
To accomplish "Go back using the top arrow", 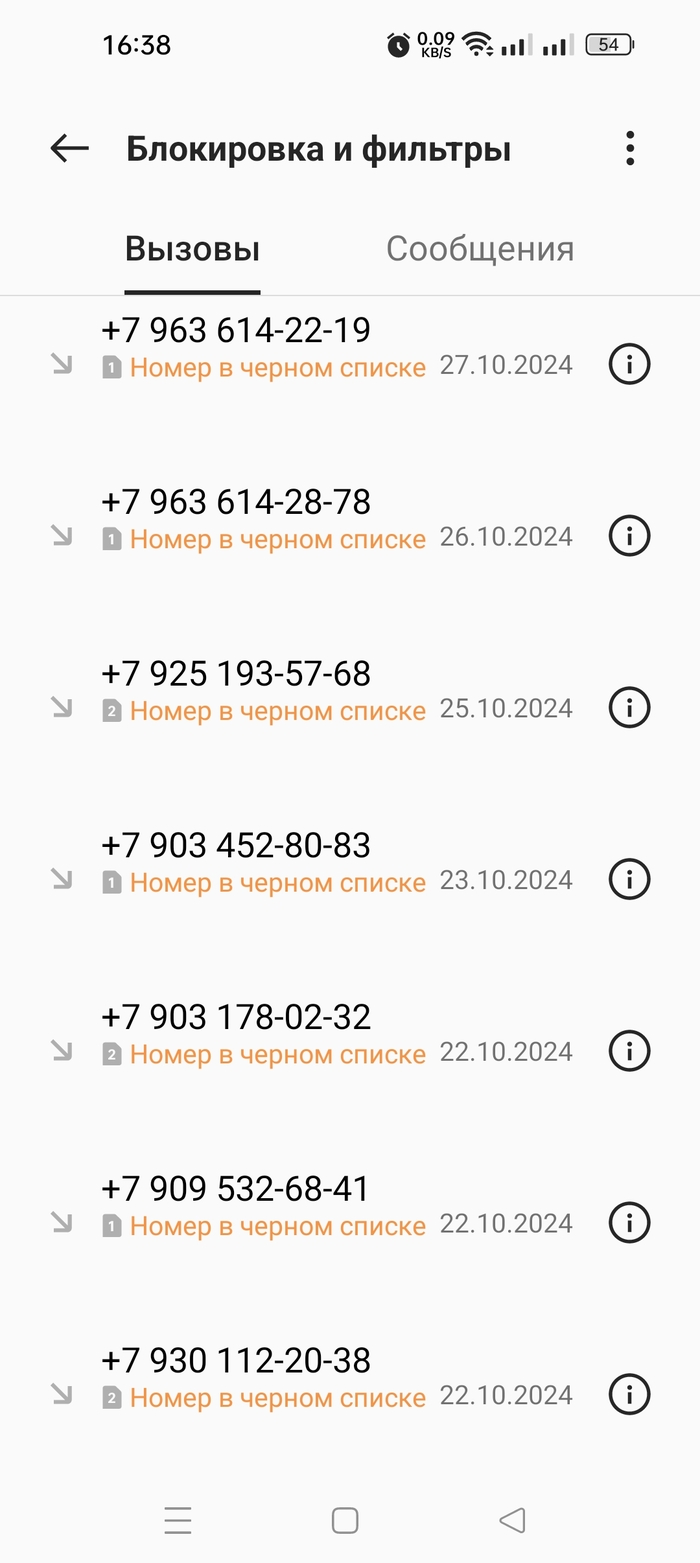I will (x=70, y=149).
